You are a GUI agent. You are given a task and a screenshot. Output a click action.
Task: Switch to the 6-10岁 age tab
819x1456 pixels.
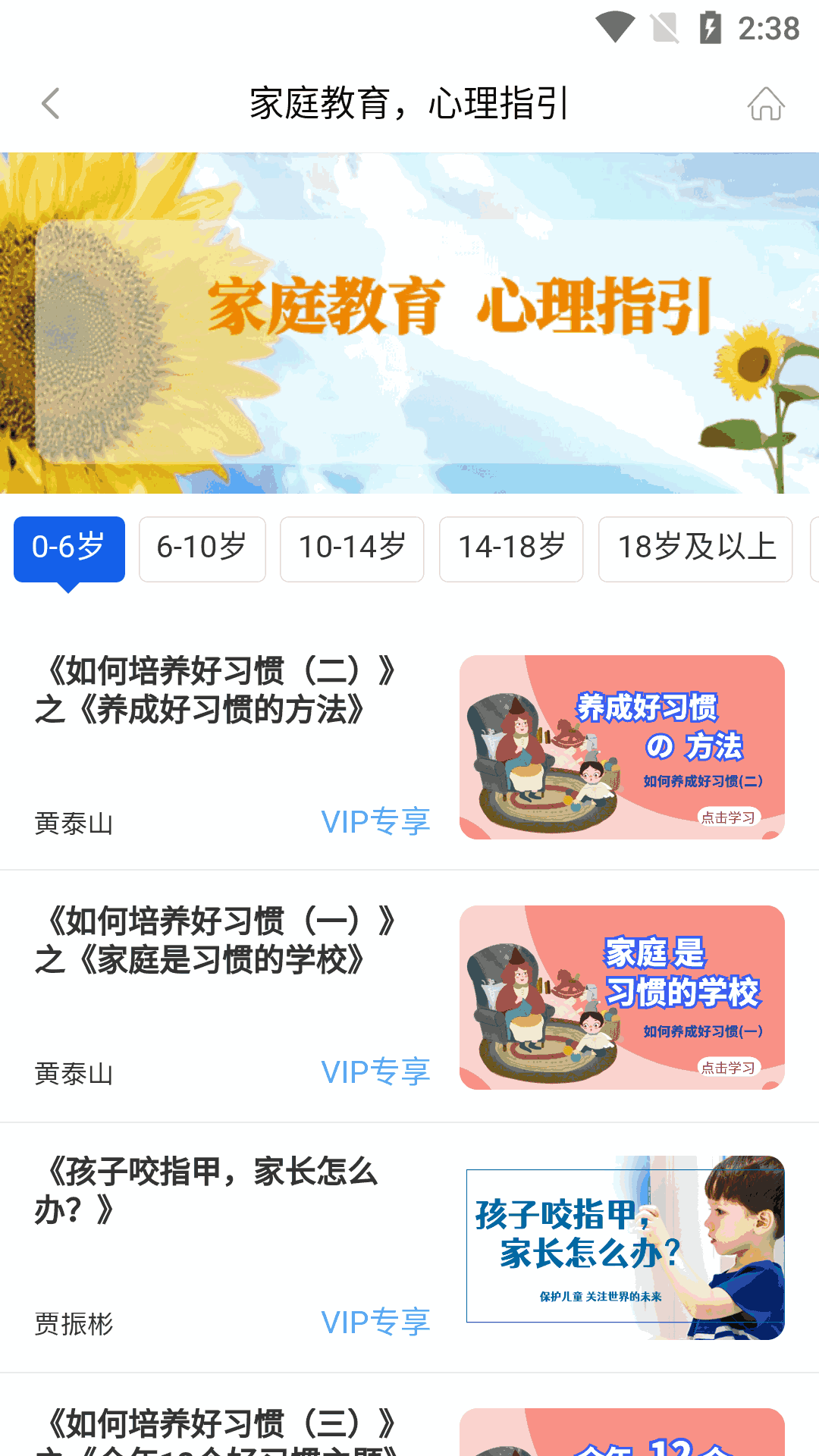point(202,548)
